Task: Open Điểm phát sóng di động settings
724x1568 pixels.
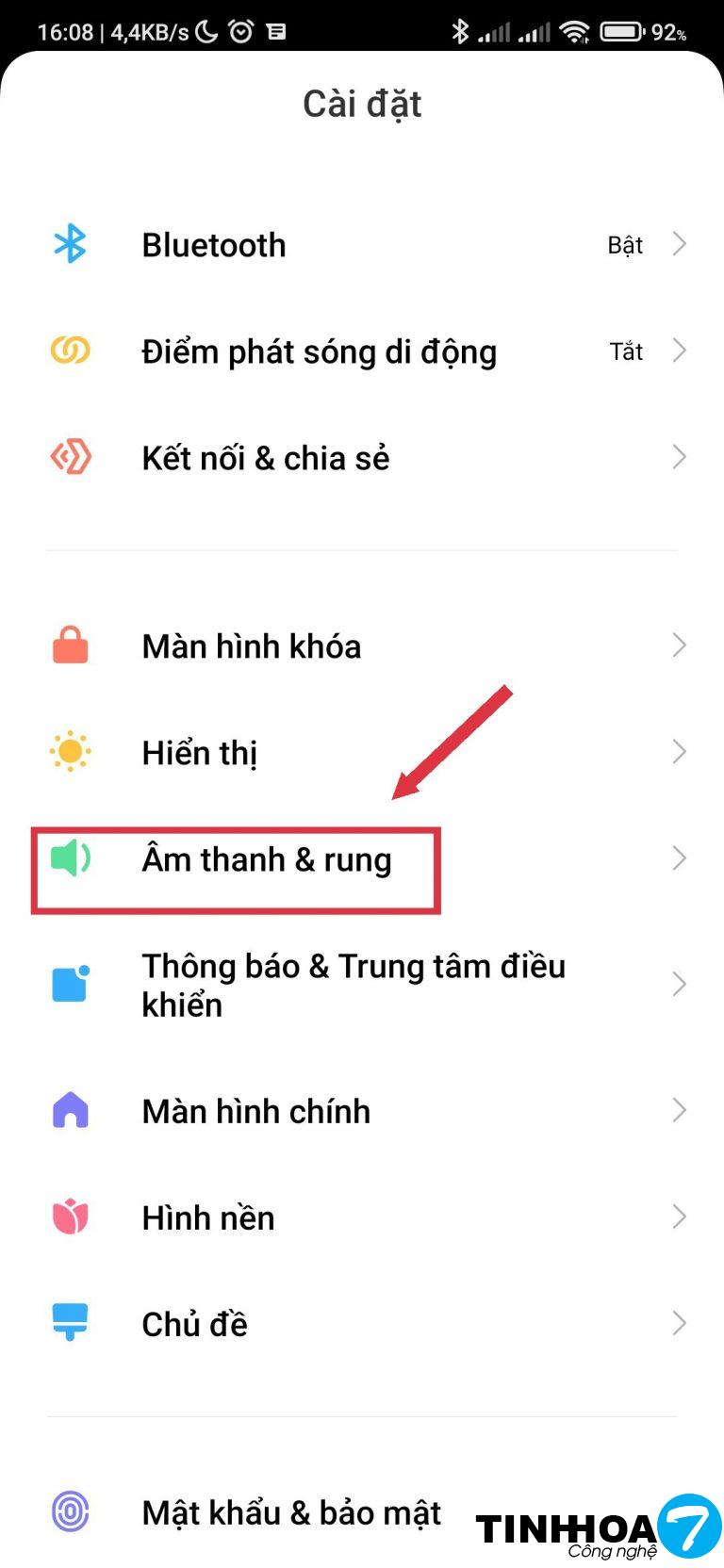Action: [362, 351]
